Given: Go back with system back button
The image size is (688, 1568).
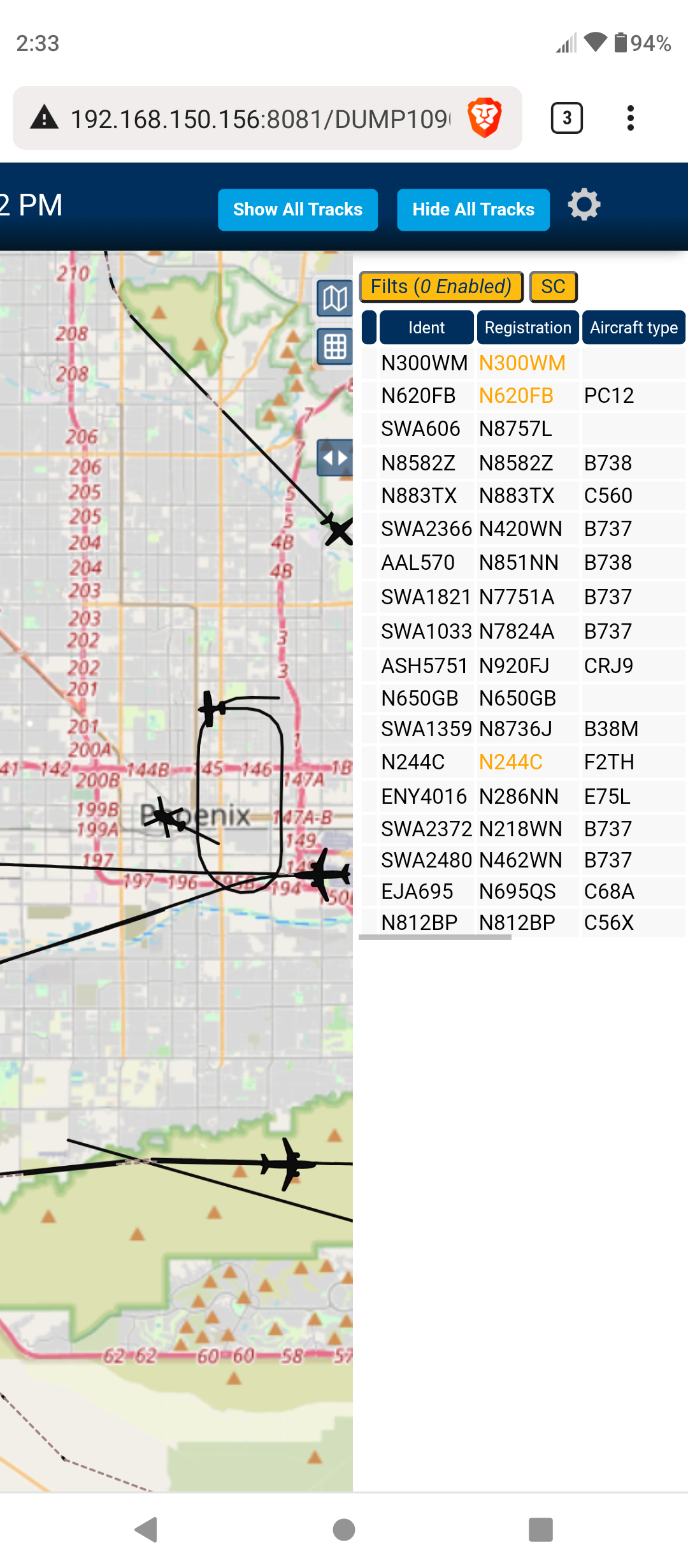Looking at the screenshot, I should (x=147, y=1529).
